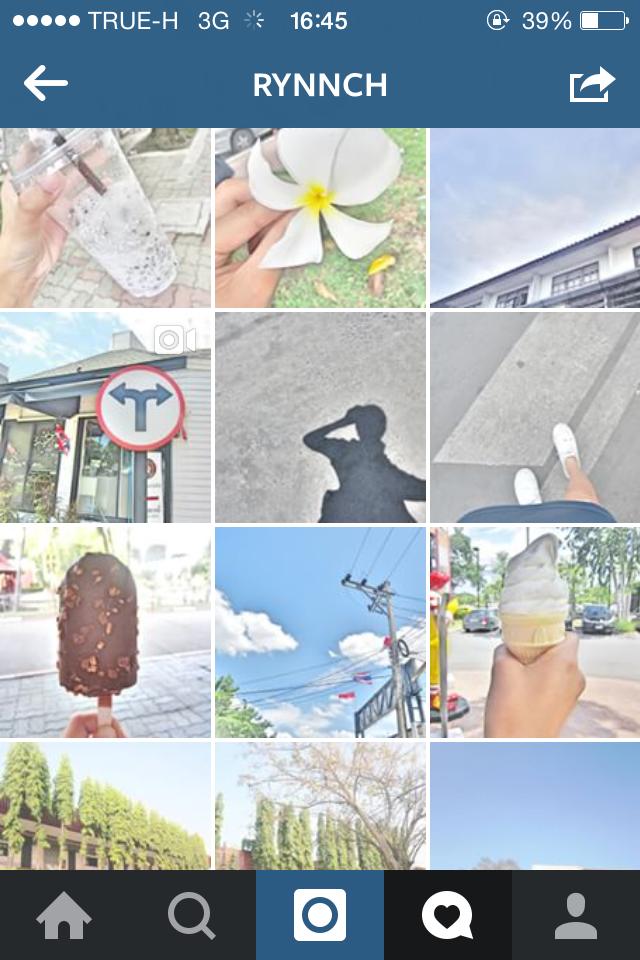Open the road sign video post
The image size is (640, 960).
(105, 417)
